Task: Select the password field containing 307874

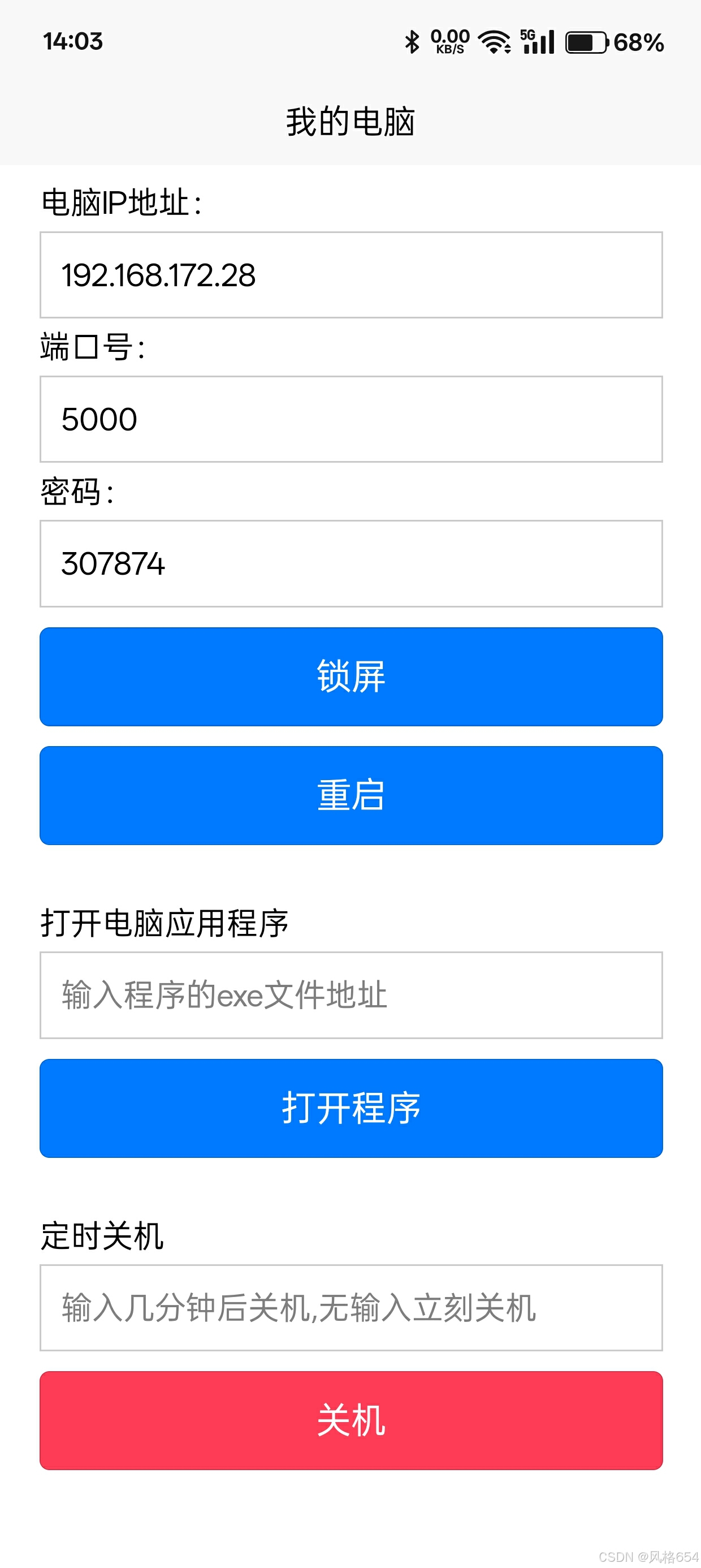Action: coord(350,563)
